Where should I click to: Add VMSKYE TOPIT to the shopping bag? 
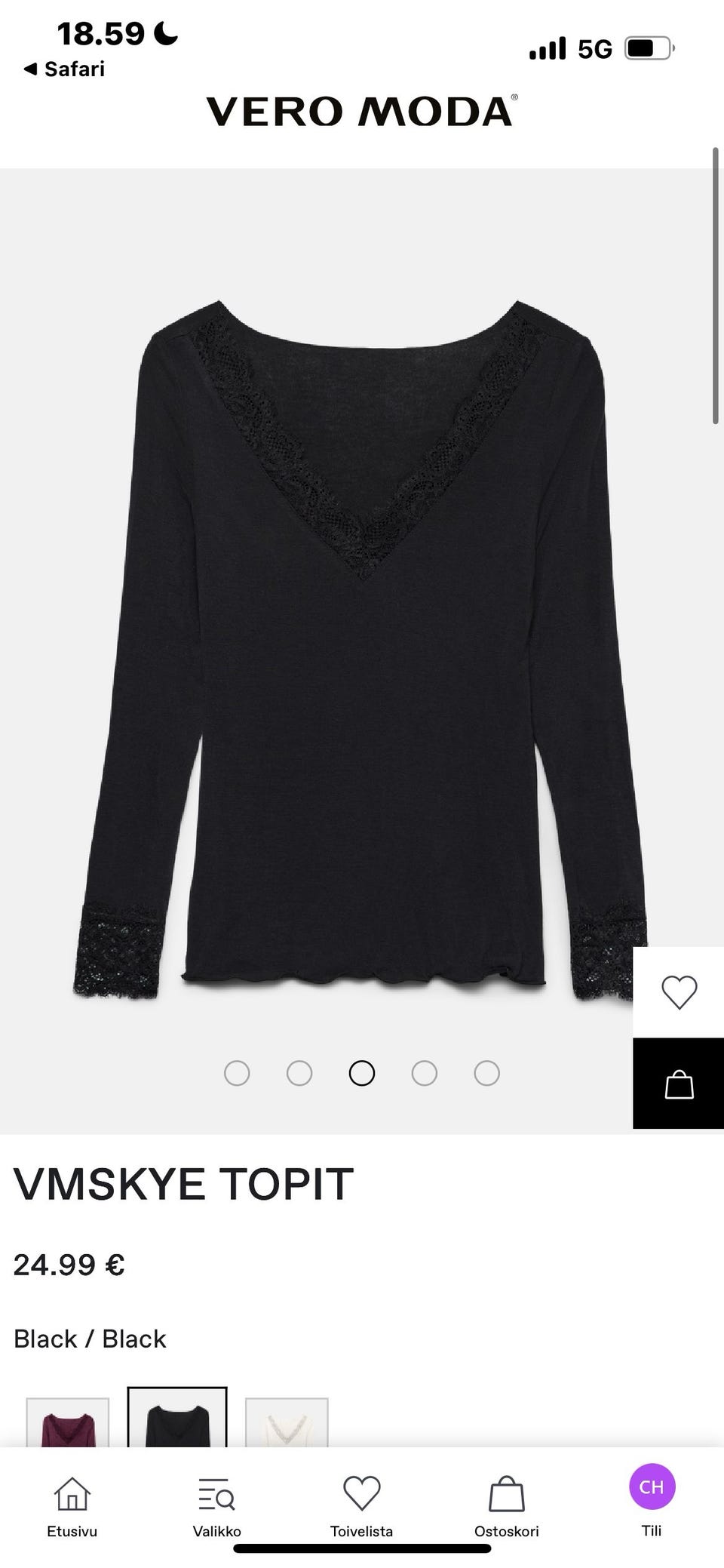coord(679,1084)
